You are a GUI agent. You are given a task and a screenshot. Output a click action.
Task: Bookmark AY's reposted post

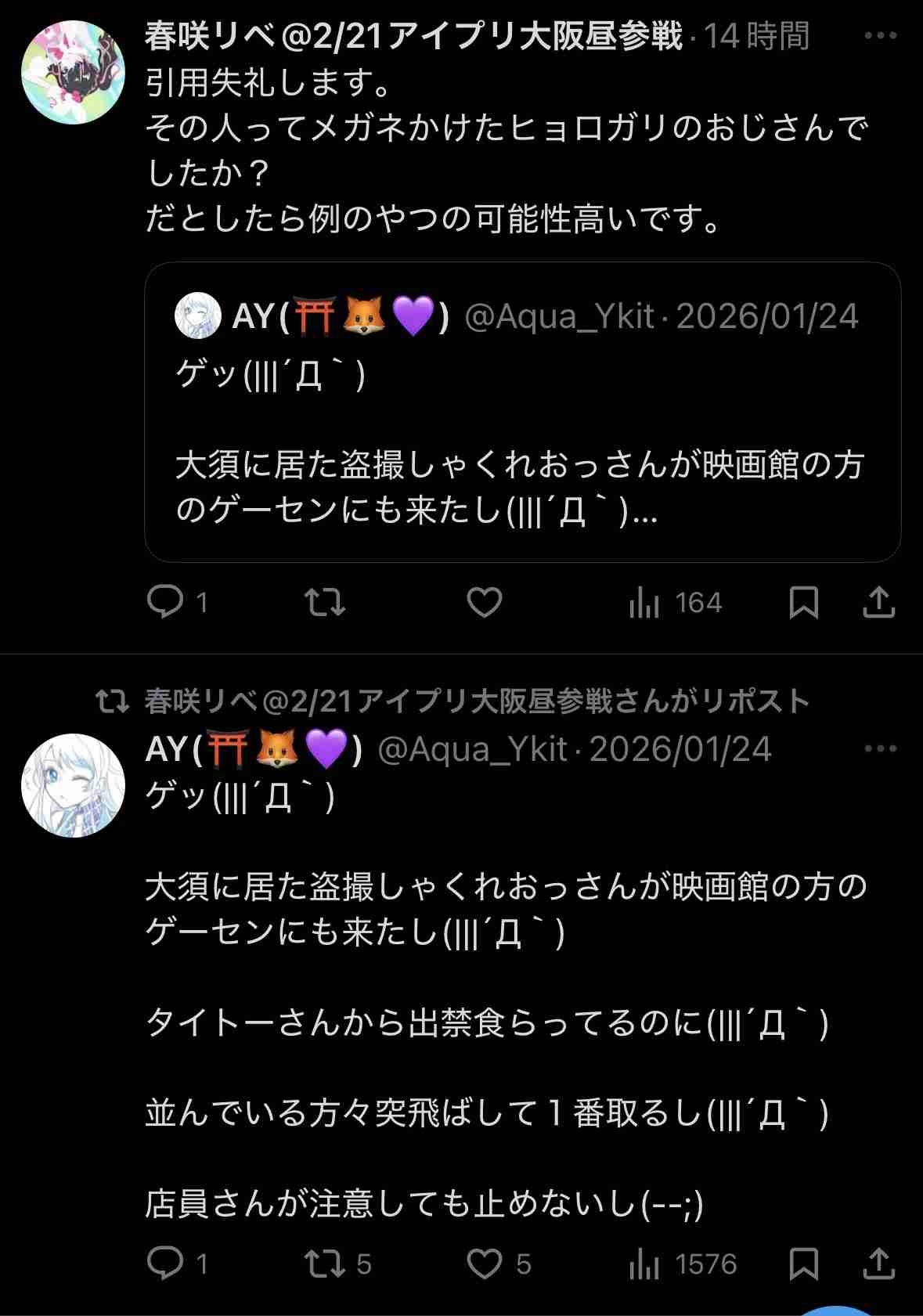pos(804,1264)
